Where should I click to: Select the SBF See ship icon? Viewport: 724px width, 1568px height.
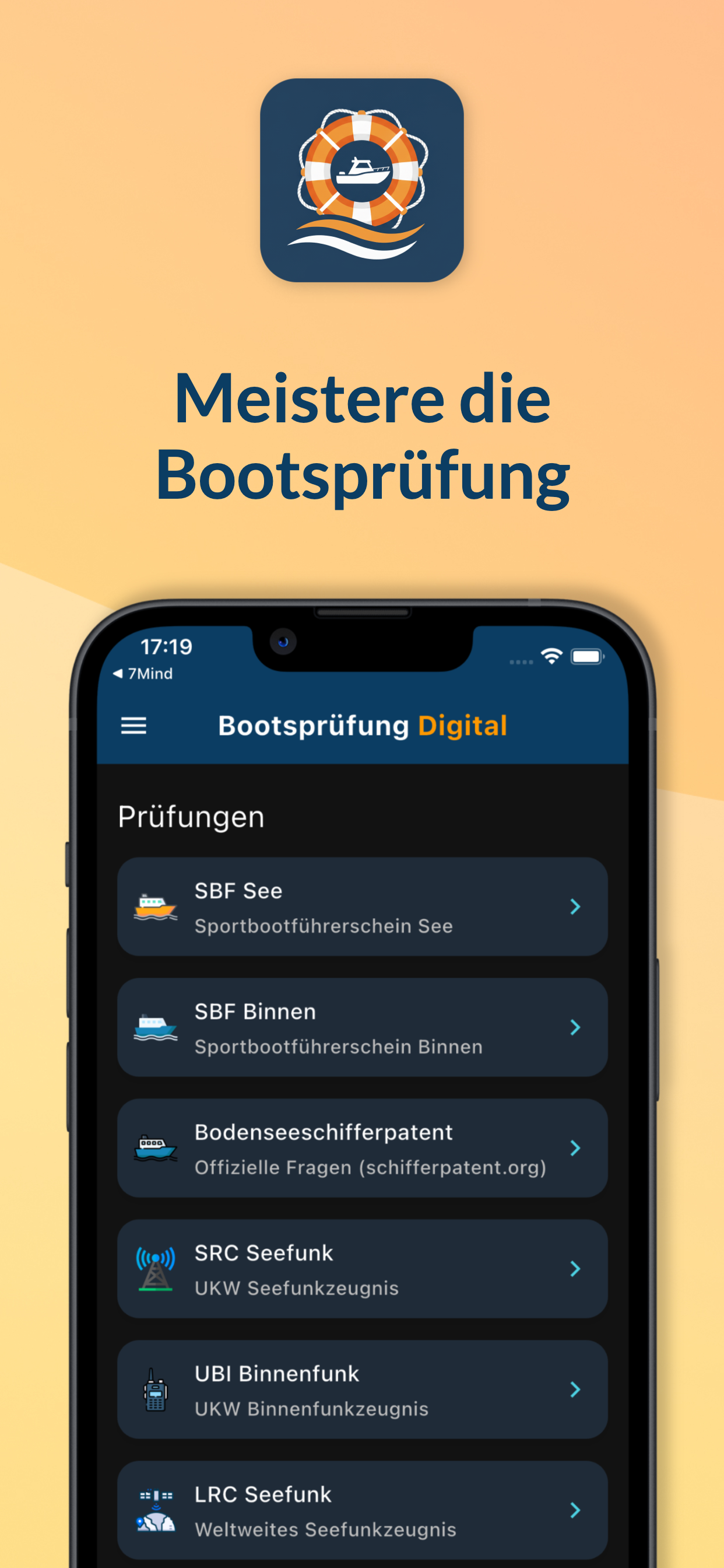[156, 906]
